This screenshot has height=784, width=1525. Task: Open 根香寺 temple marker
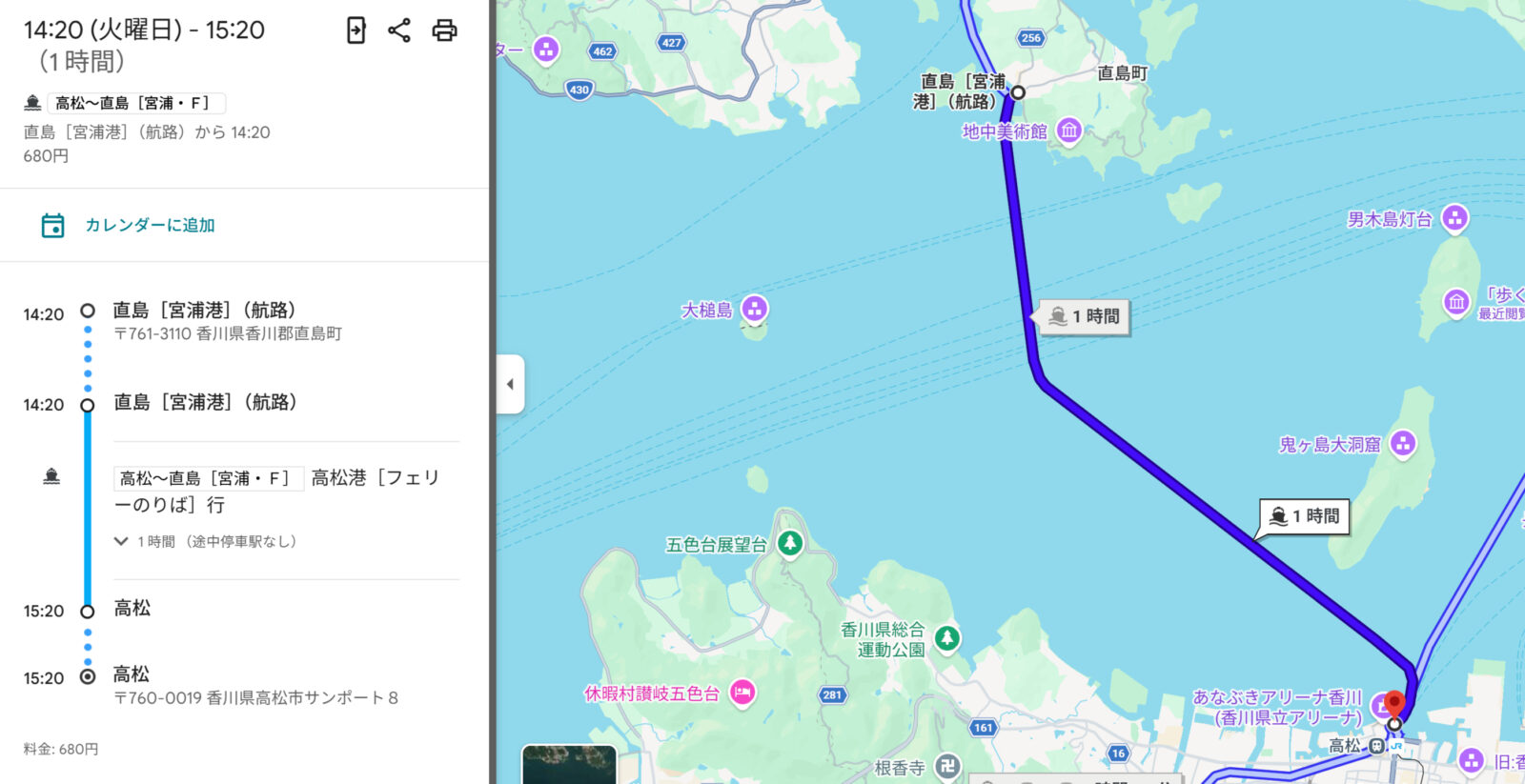coord(946,766)
